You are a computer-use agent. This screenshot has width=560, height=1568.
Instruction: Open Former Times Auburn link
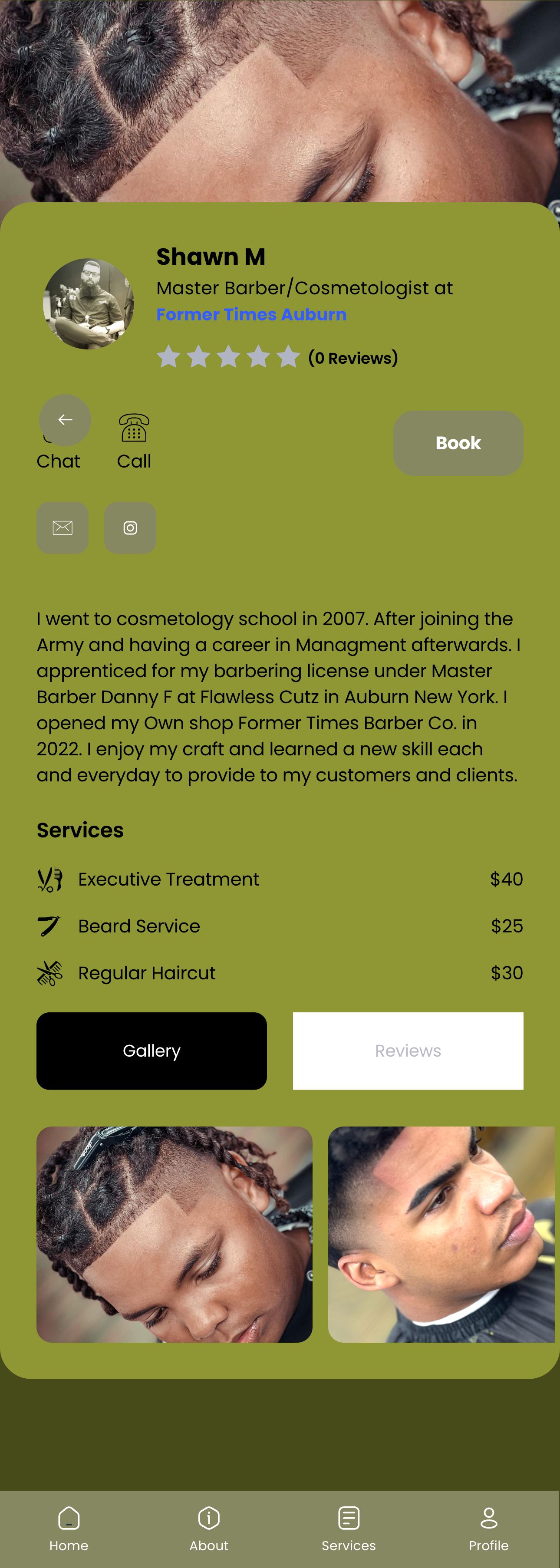tap(251, 315)
